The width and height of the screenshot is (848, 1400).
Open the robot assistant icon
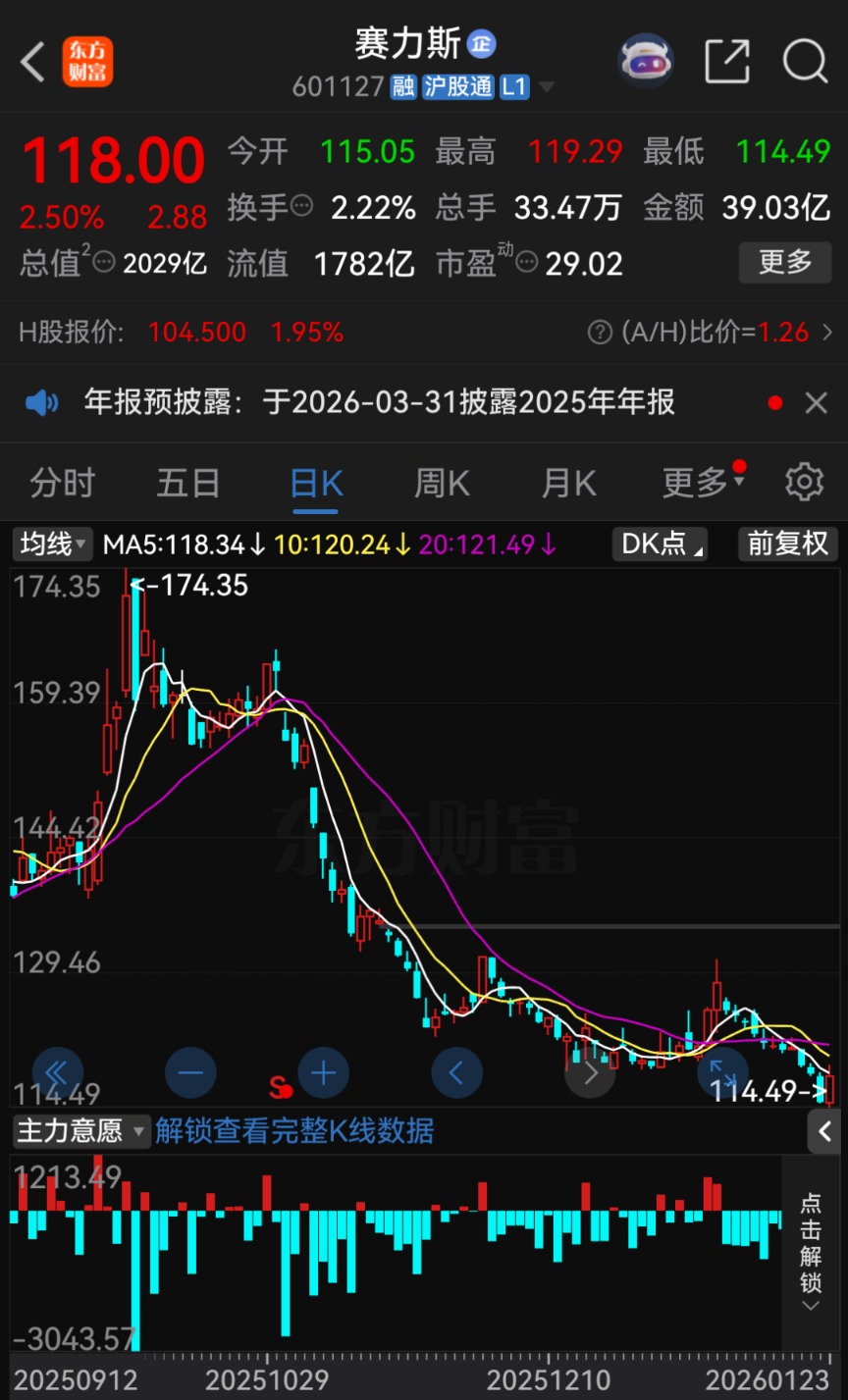point(645,62)
